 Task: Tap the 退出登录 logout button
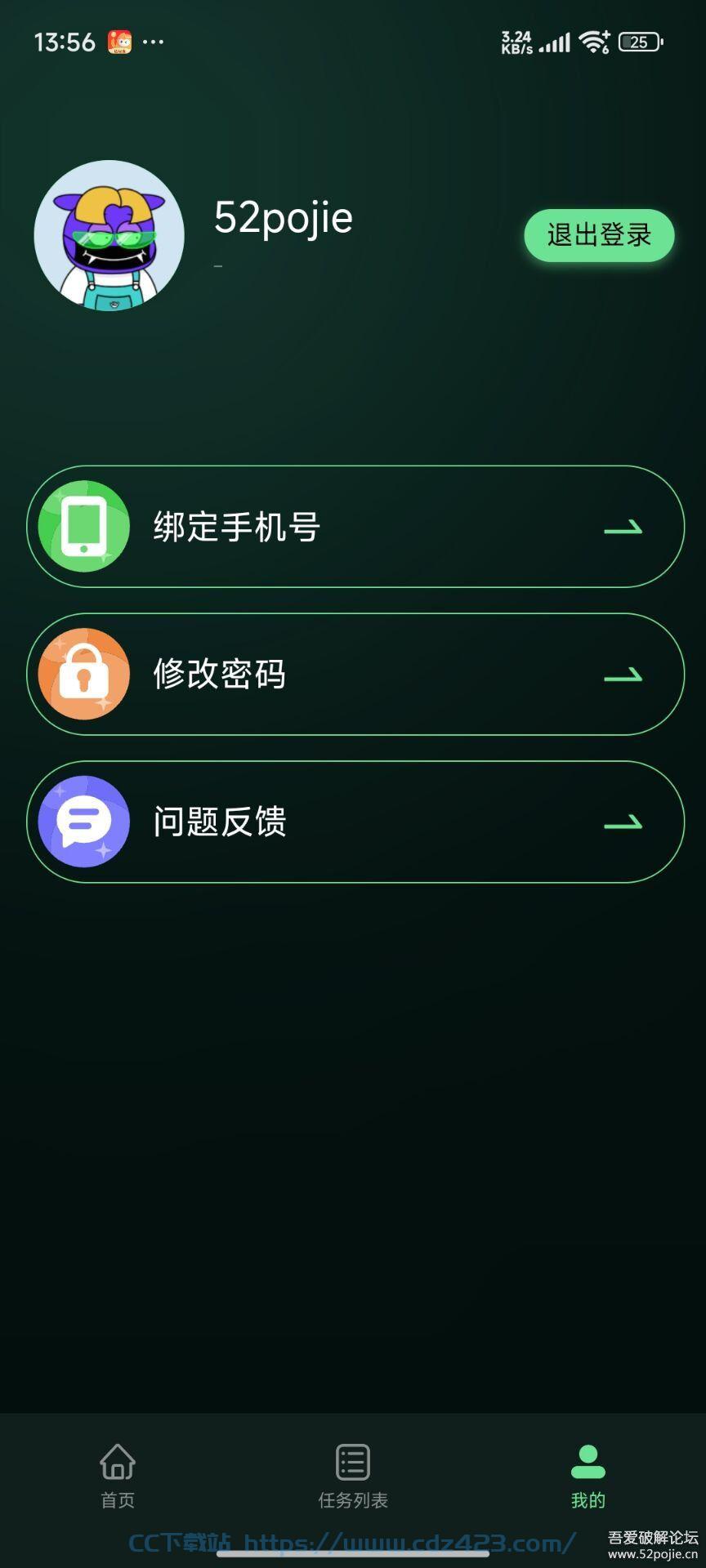click(x=599, y=235)
